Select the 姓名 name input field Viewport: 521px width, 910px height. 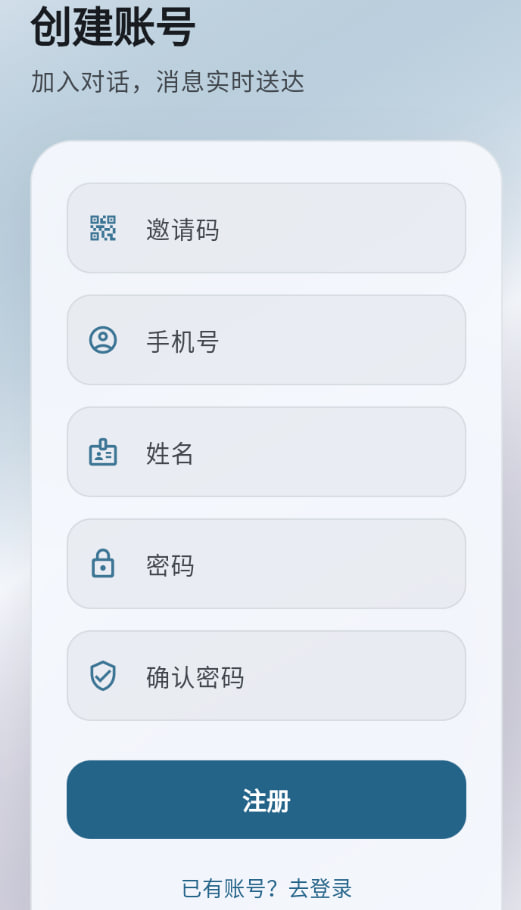point(266,452)
